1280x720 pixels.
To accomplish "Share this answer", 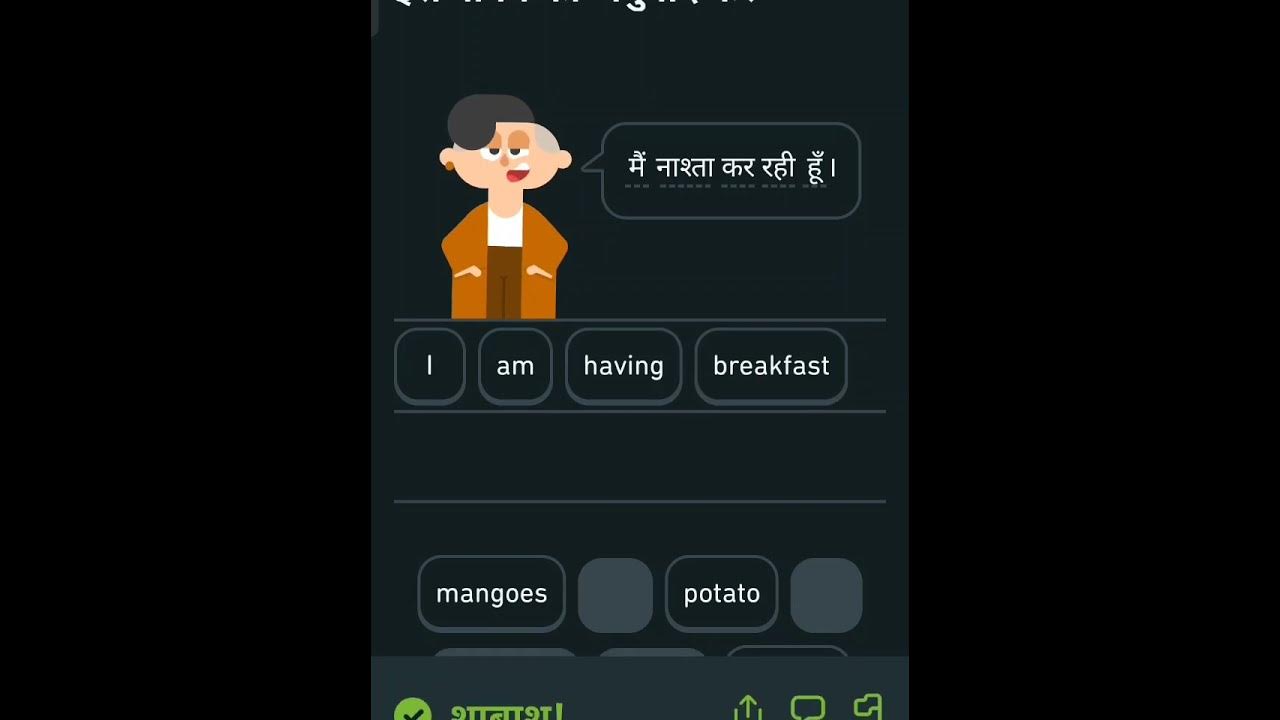I will tap(748, 708).
